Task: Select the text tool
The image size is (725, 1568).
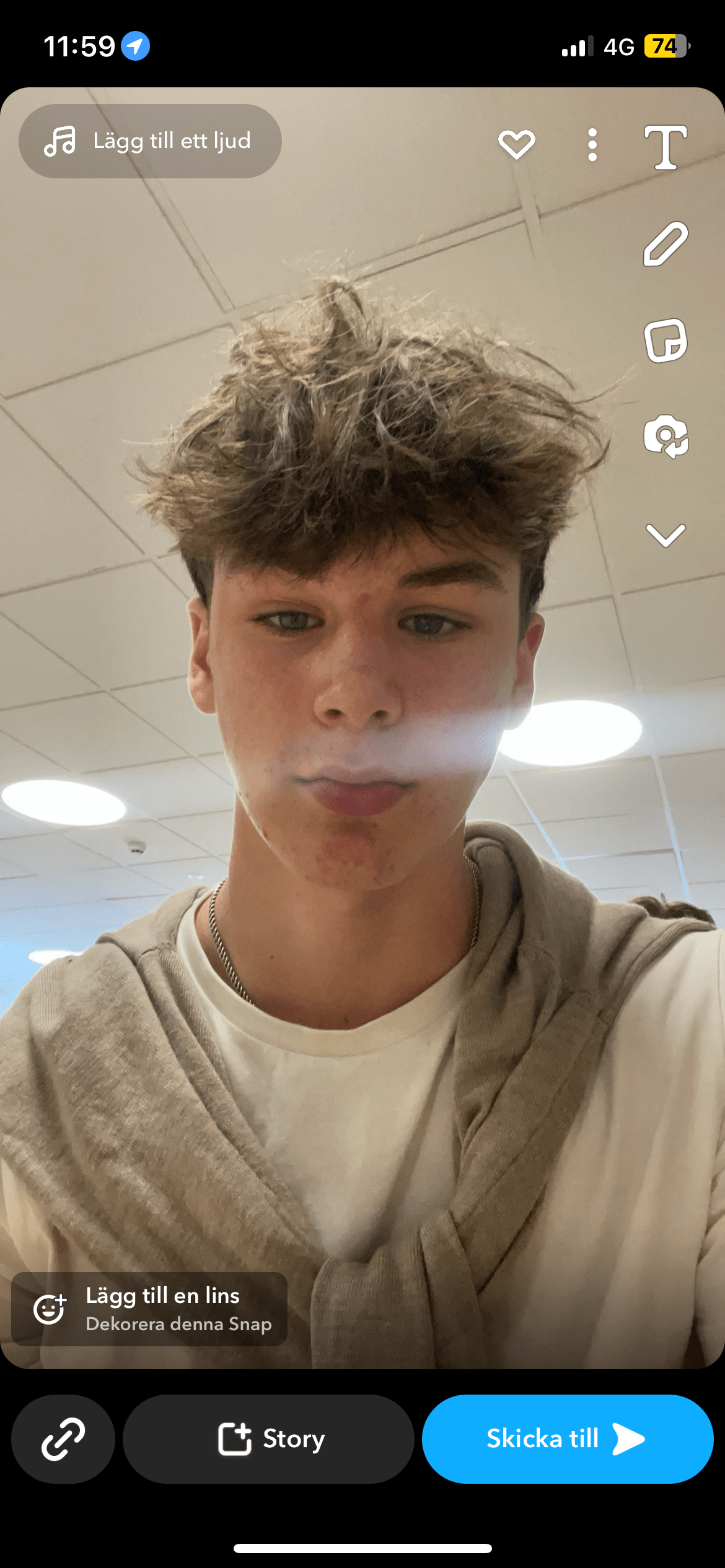Action: [x=666, y=147]
